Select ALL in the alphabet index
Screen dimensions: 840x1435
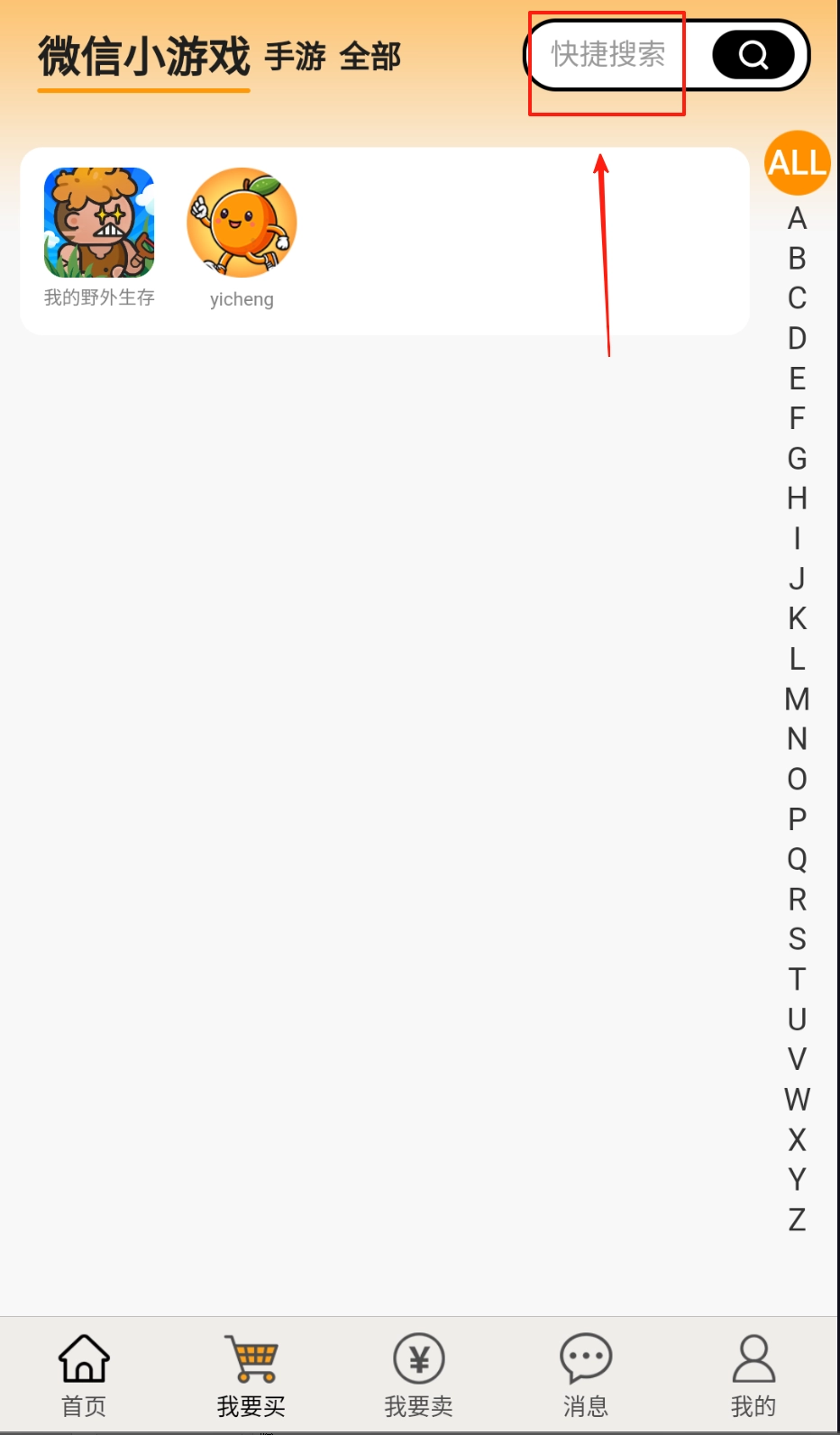click(797, 163)
